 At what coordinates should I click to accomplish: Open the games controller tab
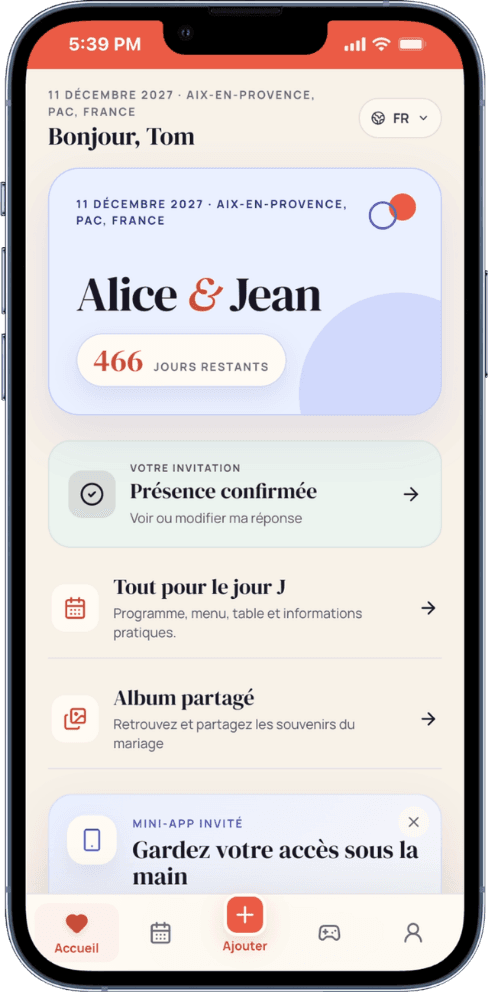(x=329, y=933)
